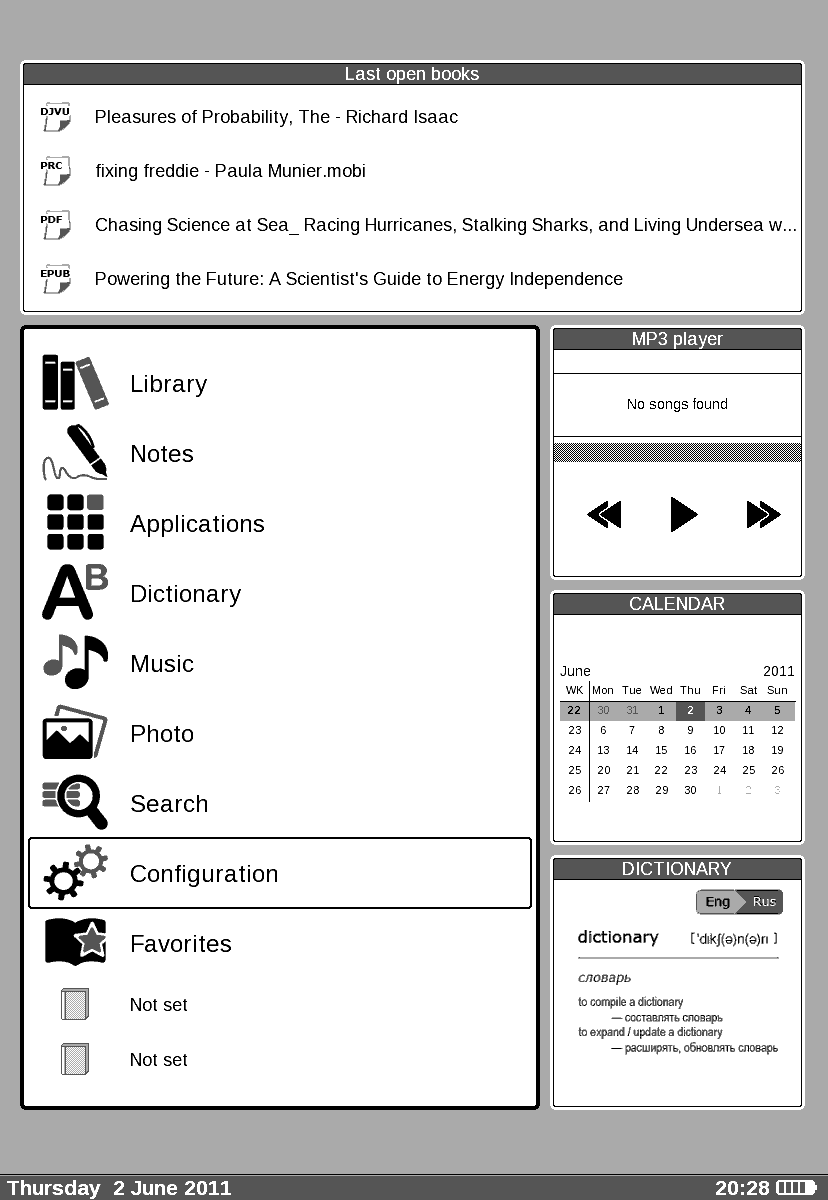Open Applications
The width and height of the screenshot is (828, 1200).
[x=197, y=524]
